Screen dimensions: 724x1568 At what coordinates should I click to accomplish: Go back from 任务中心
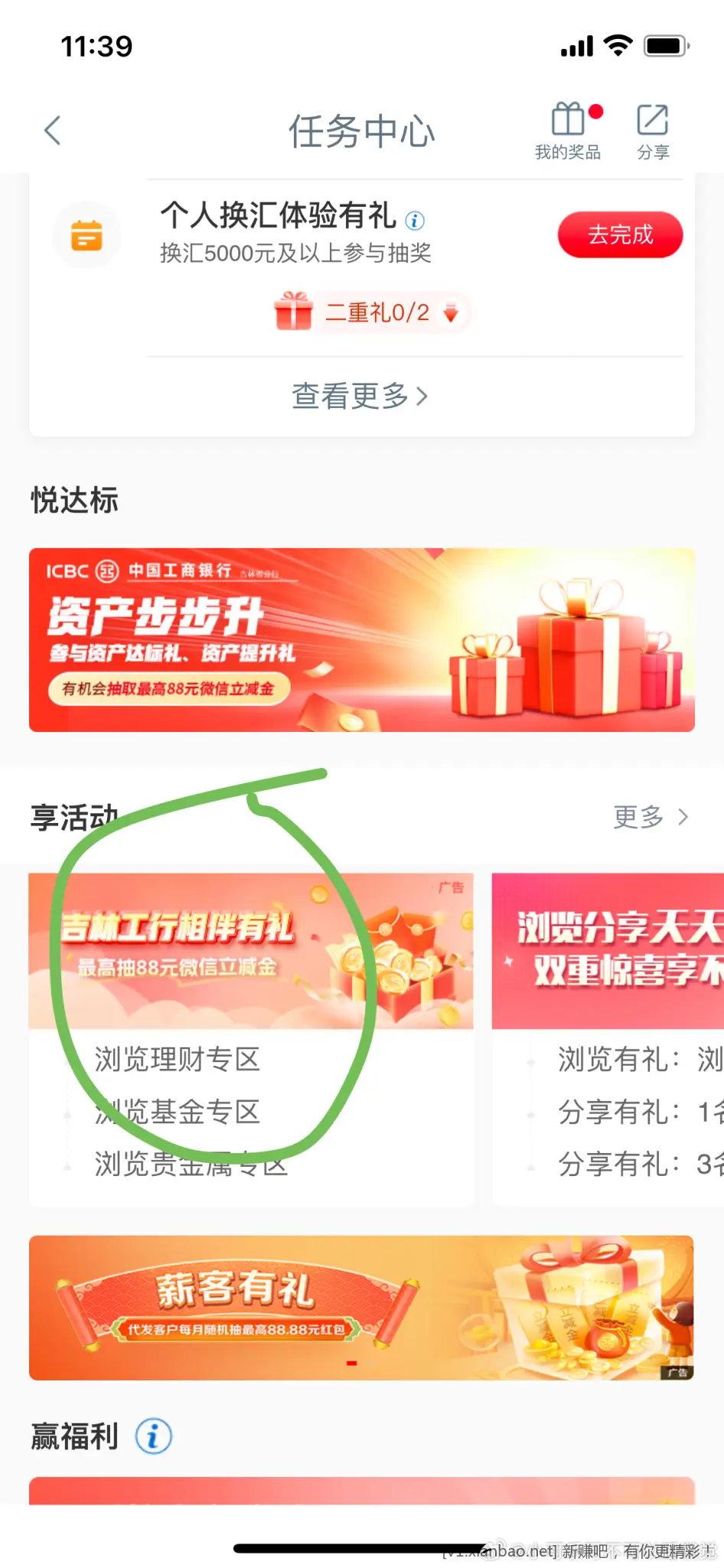[52, 130]
